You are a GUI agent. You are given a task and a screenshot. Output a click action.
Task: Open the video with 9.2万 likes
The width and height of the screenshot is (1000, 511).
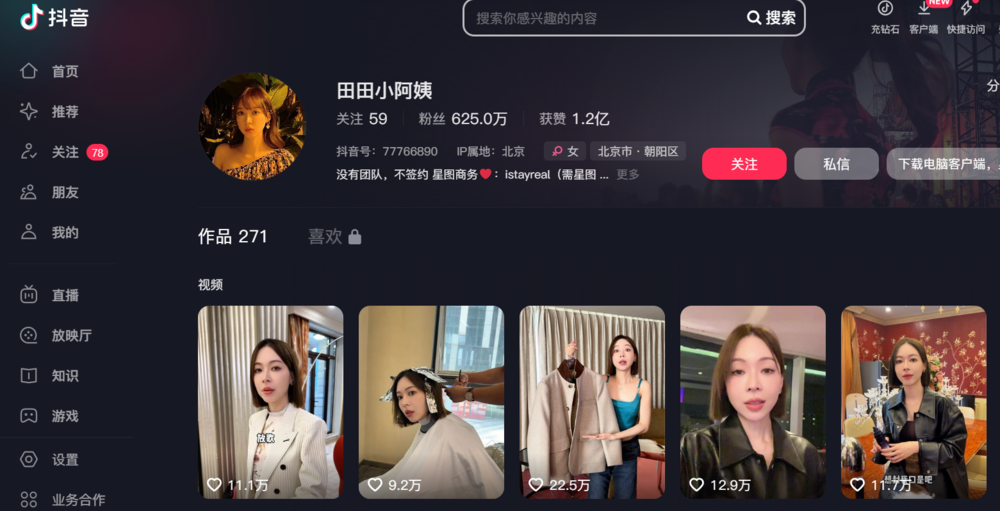[431, 402]
